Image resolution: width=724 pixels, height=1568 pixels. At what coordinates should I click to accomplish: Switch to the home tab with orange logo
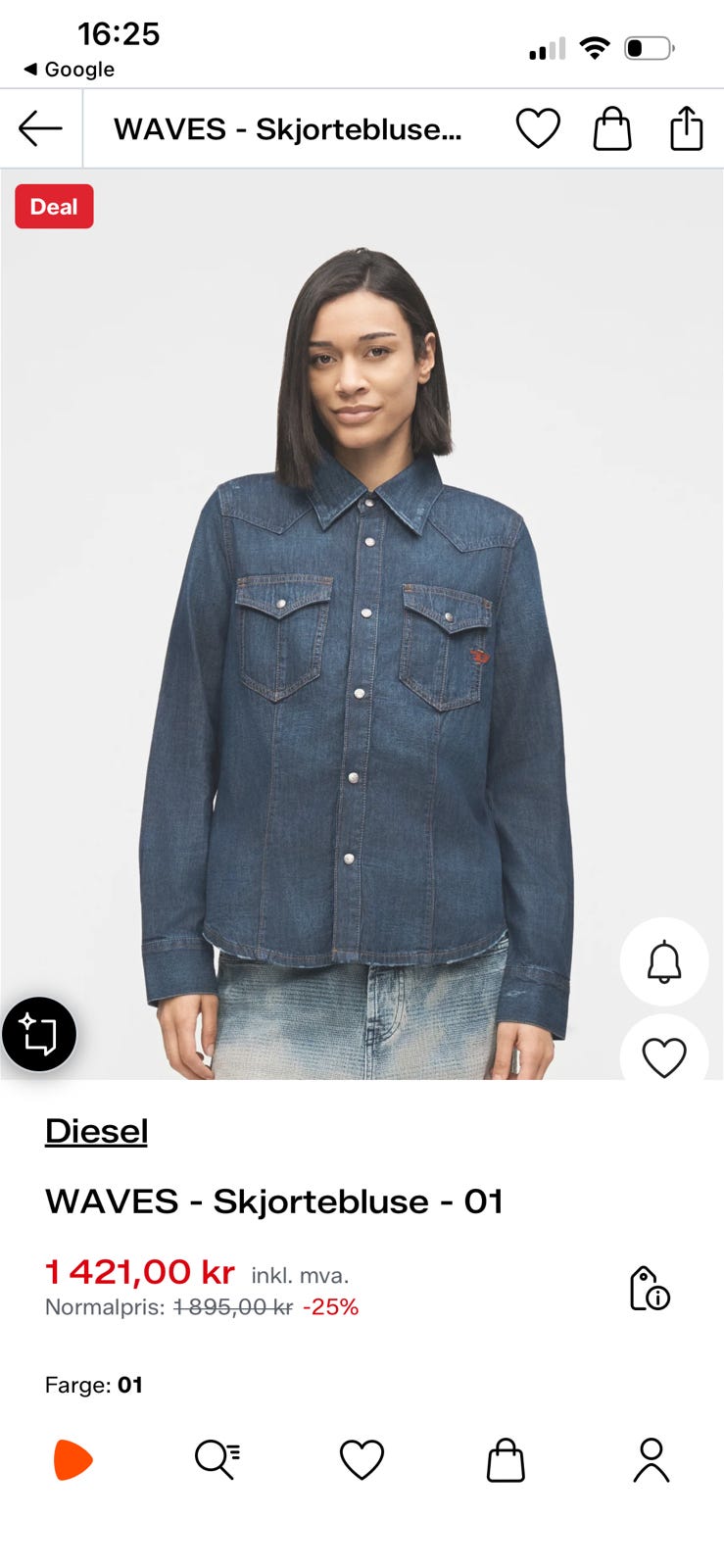click(x=72, y=1460)
